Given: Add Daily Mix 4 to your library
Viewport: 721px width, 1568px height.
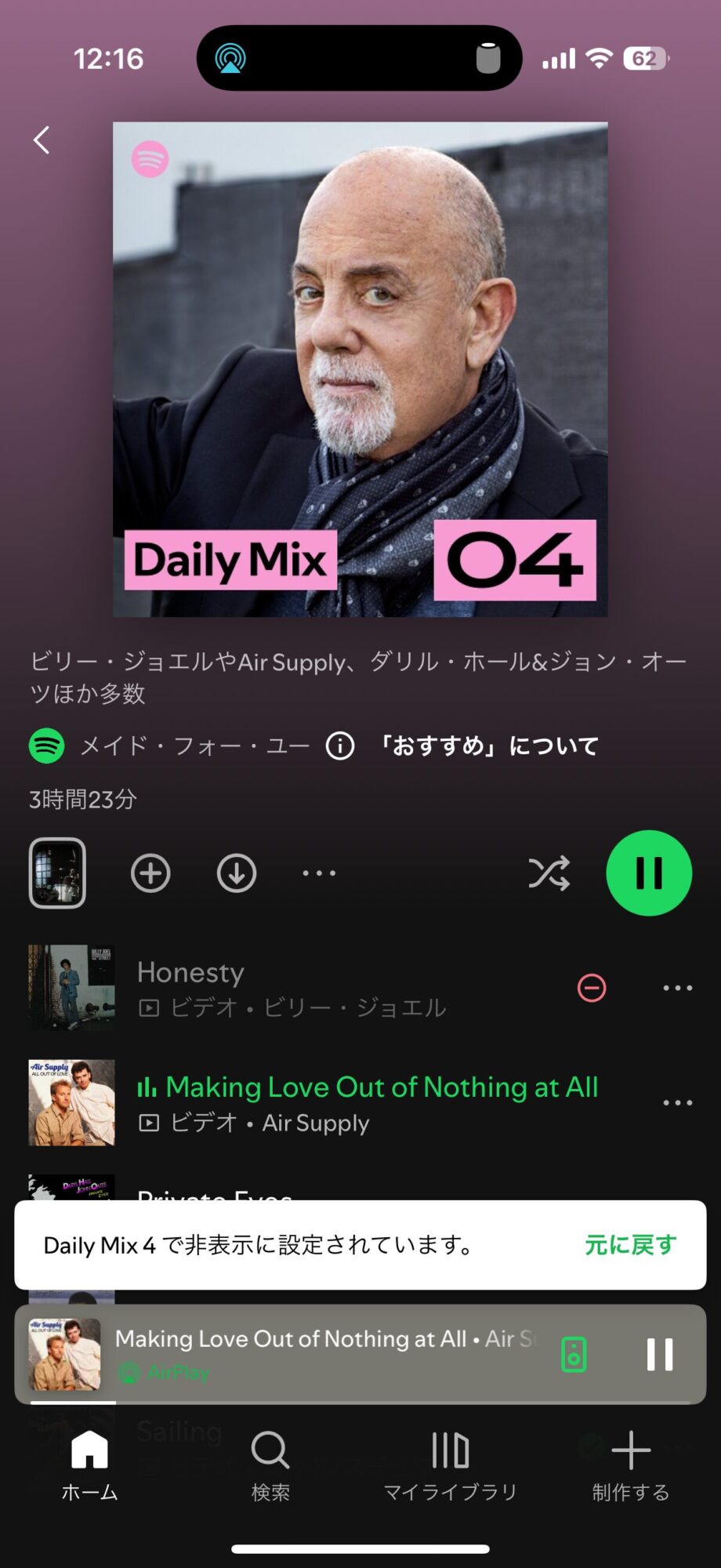Looking at the screenshot, I should (150, 873).
